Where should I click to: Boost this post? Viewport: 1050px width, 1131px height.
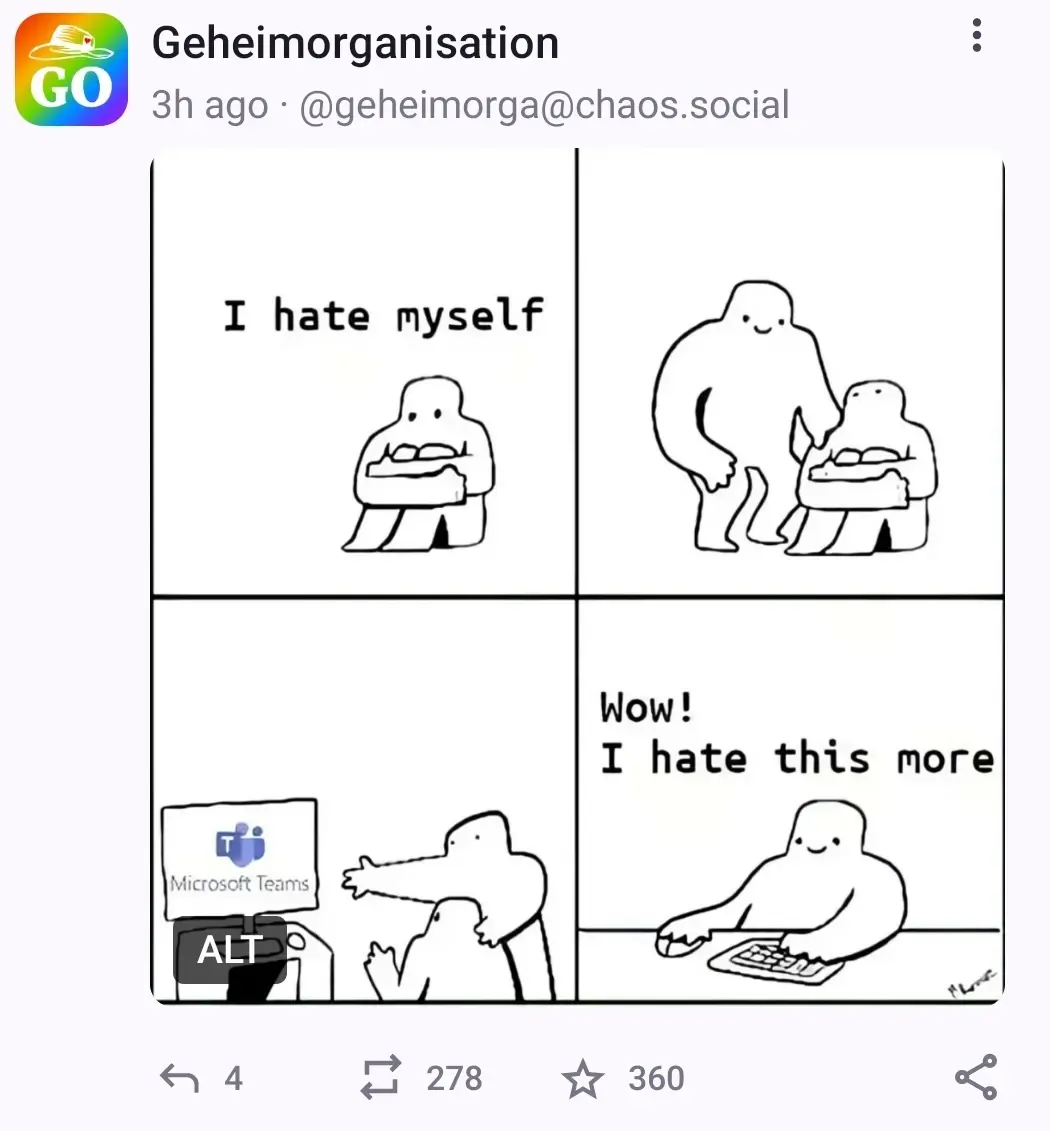pyautogui.click(x=380, y=1078)
